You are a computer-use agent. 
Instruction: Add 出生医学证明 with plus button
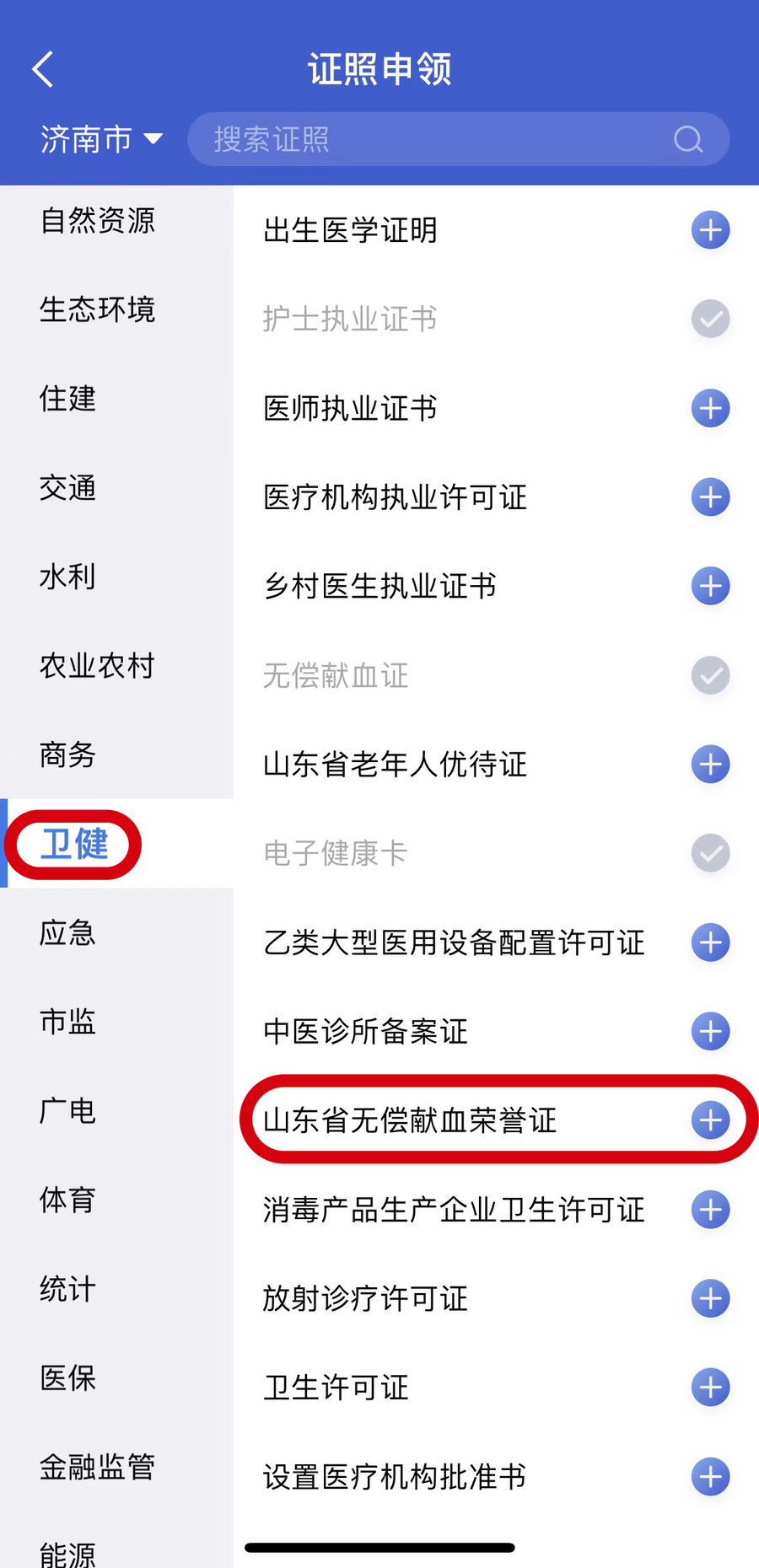710,230
